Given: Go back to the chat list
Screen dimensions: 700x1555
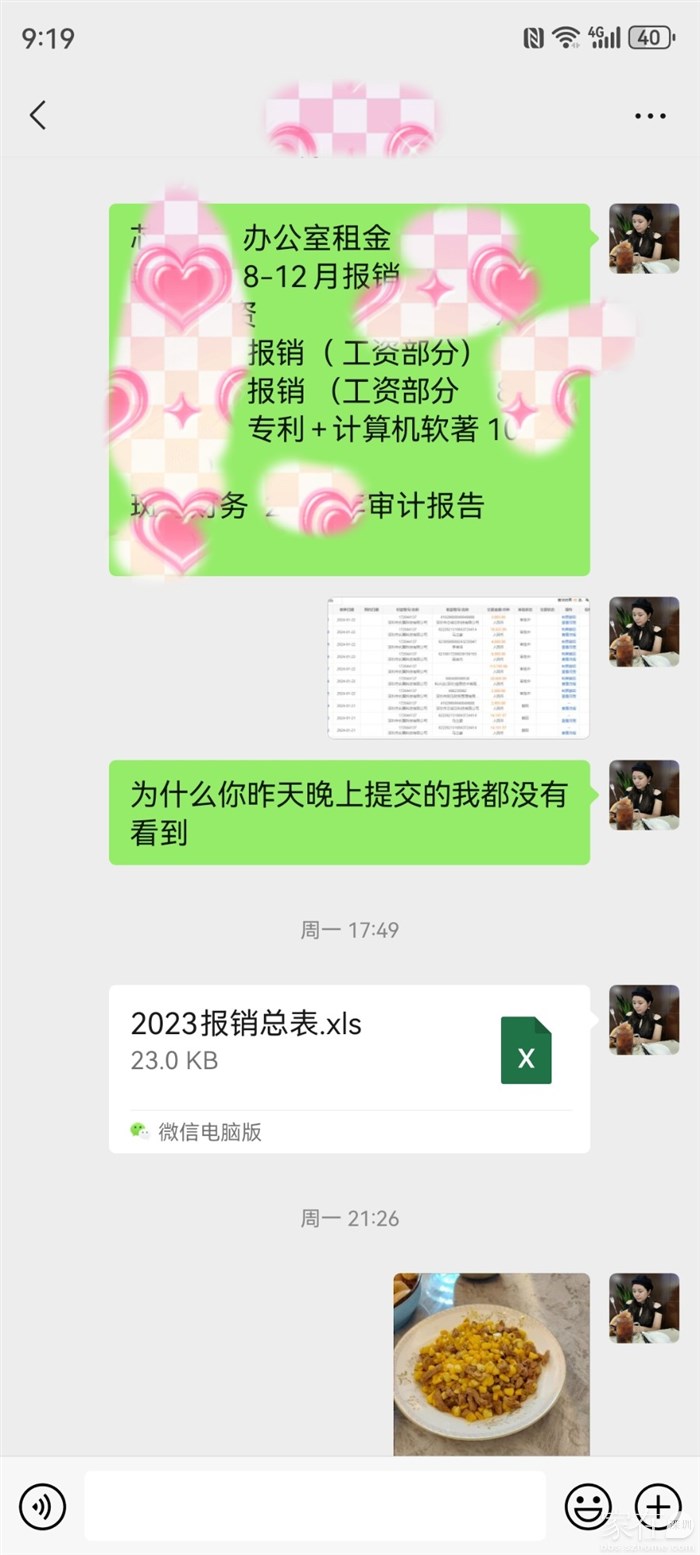Looking at the screenshot, I should 38,116.
